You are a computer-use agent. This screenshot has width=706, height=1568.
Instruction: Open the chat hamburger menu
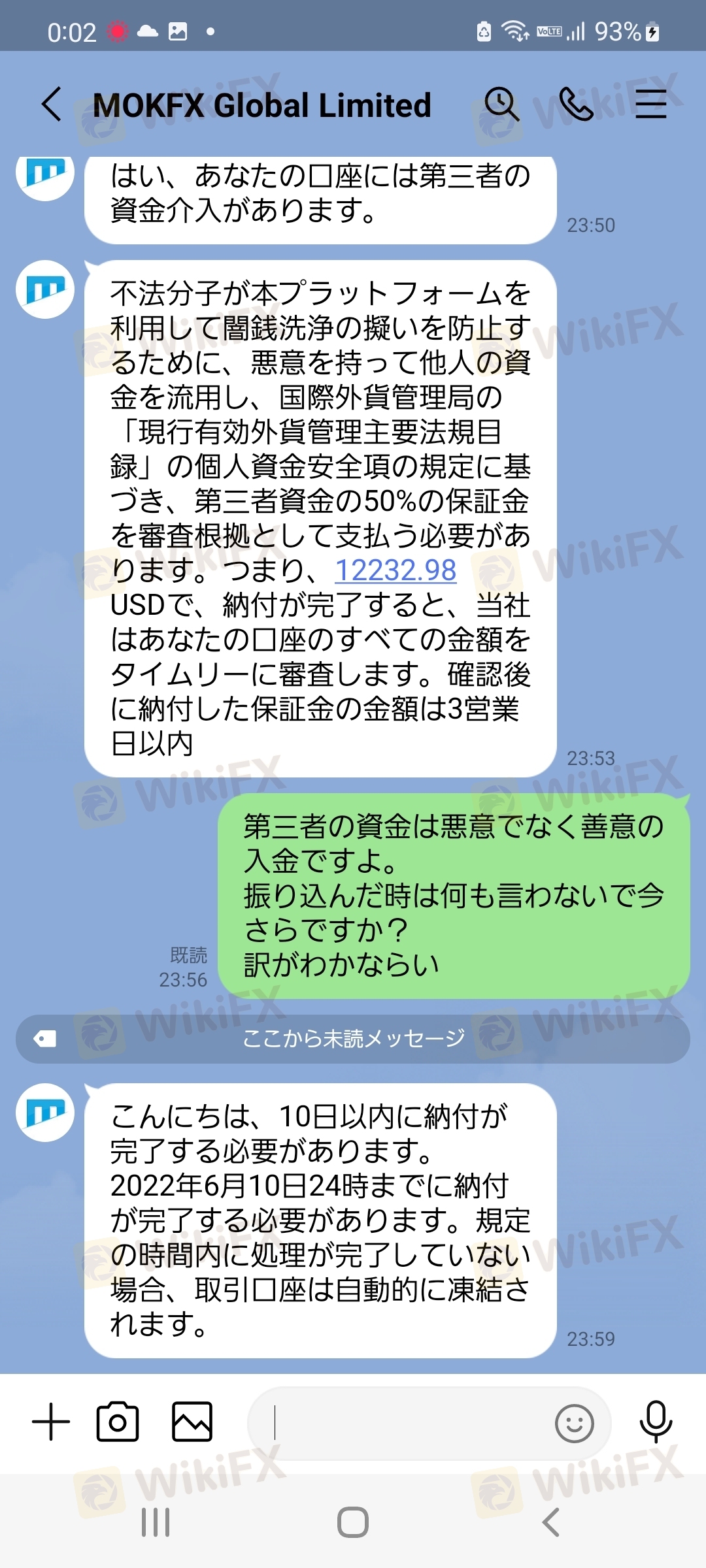pyautogui.click(x=651, y=105)
